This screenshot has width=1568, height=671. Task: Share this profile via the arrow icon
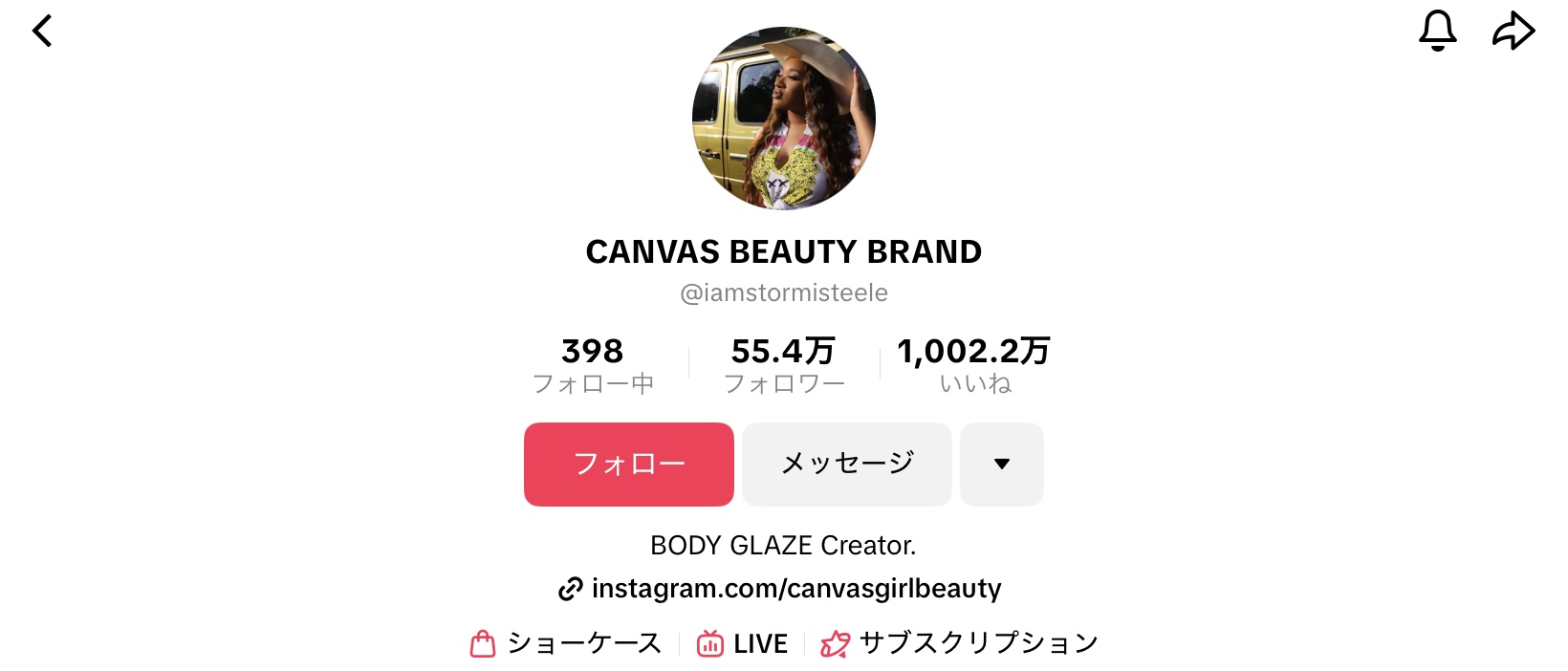point(1514,31)
